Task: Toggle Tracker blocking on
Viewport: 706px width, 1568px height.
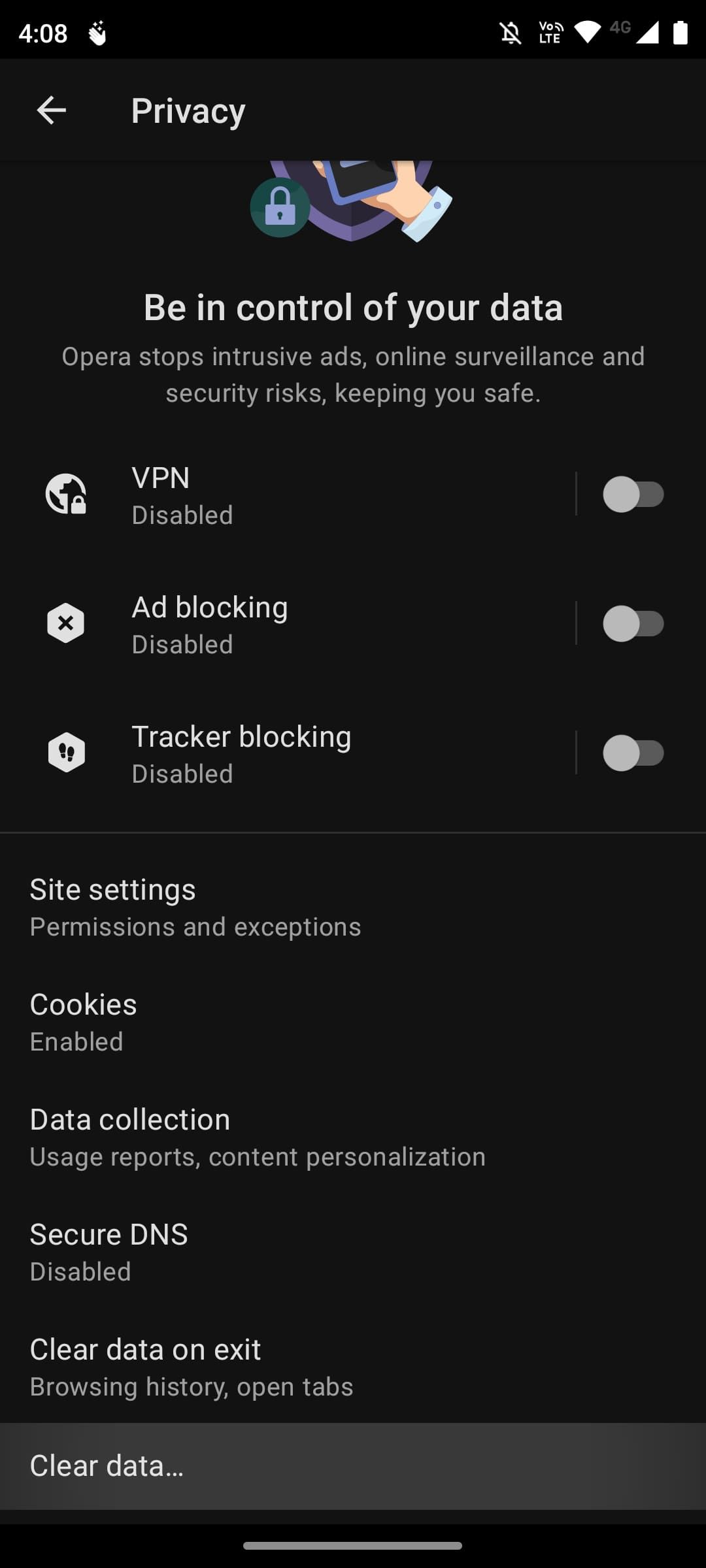Action: [633, 753]
